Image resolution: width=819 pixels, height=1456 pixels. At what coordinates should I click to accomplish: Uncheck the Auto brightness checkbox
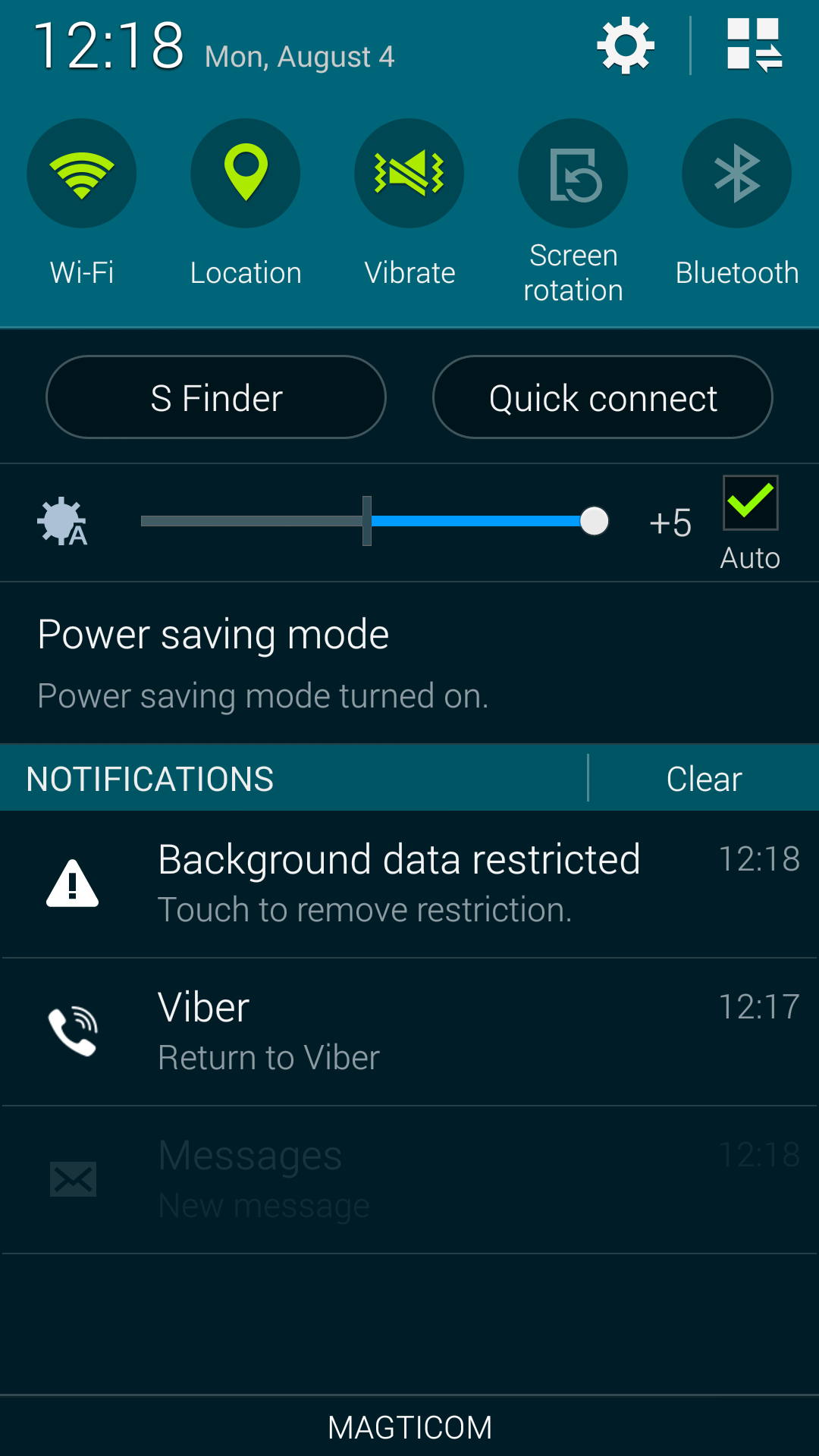pyautogui.click(x=750, y=502)
